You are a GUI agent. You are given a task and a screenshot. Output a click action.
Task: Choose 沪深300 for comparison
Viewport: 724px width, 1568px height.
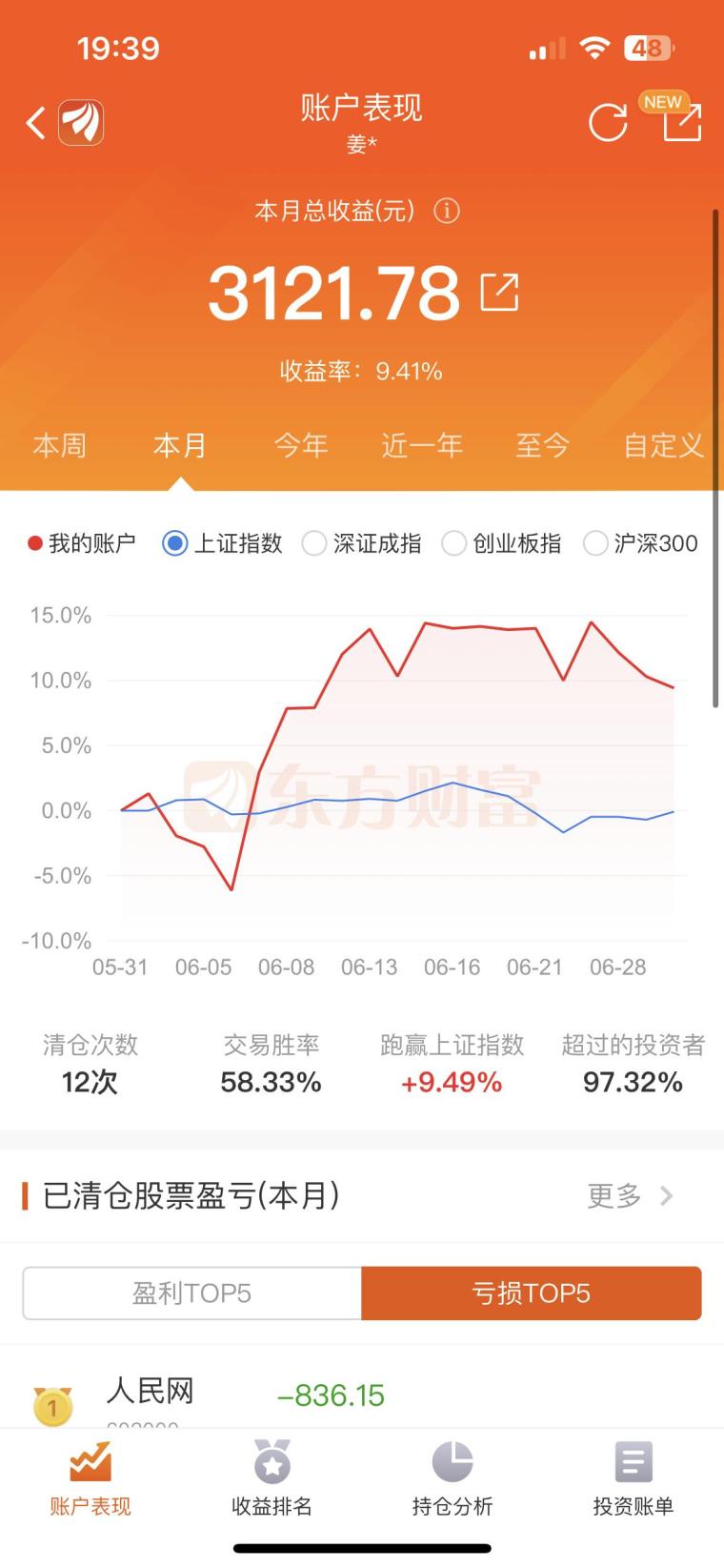(x=641, y=543)
